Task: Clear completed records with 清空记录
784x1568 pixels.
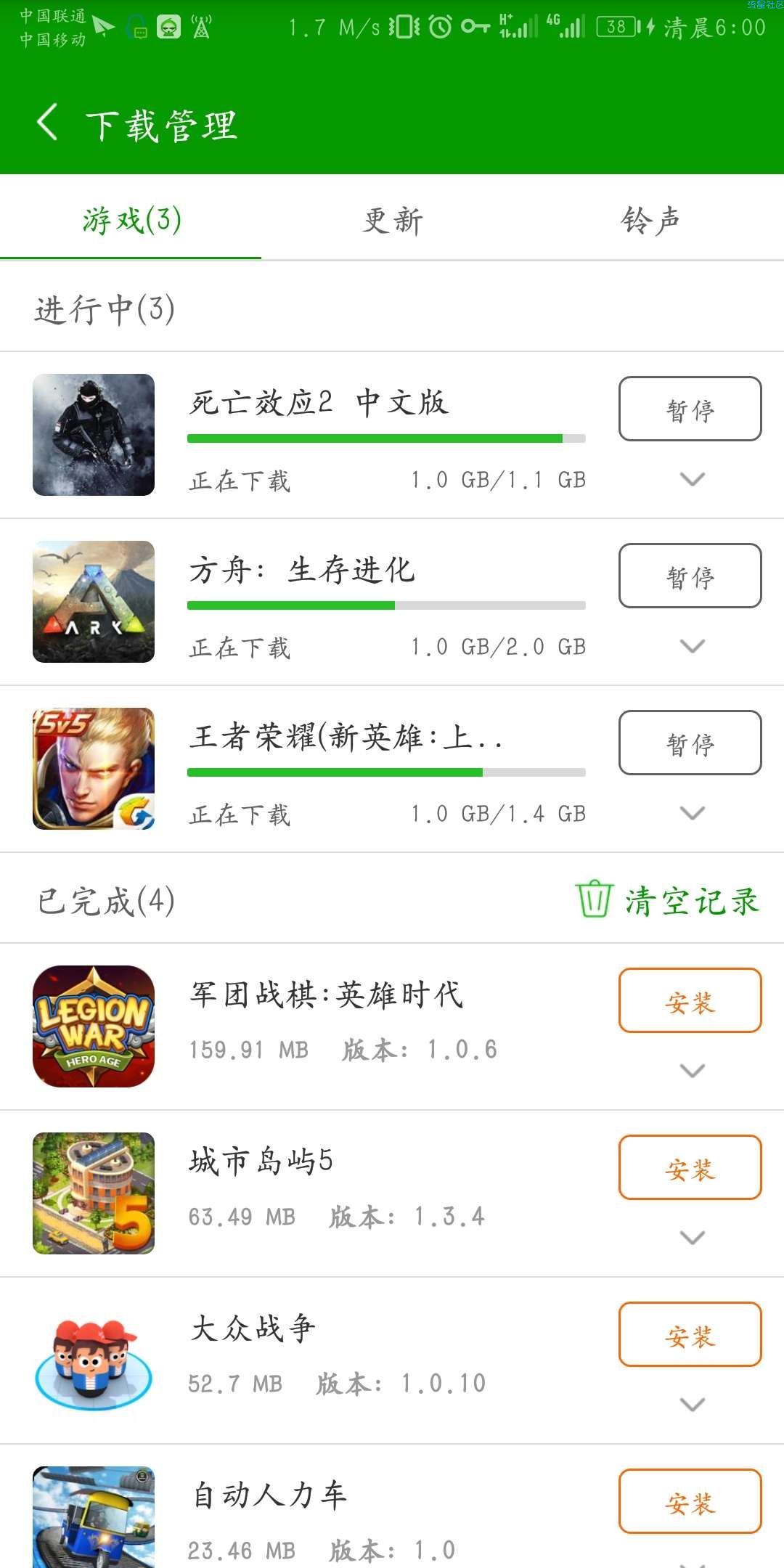Action: (667, 900)
